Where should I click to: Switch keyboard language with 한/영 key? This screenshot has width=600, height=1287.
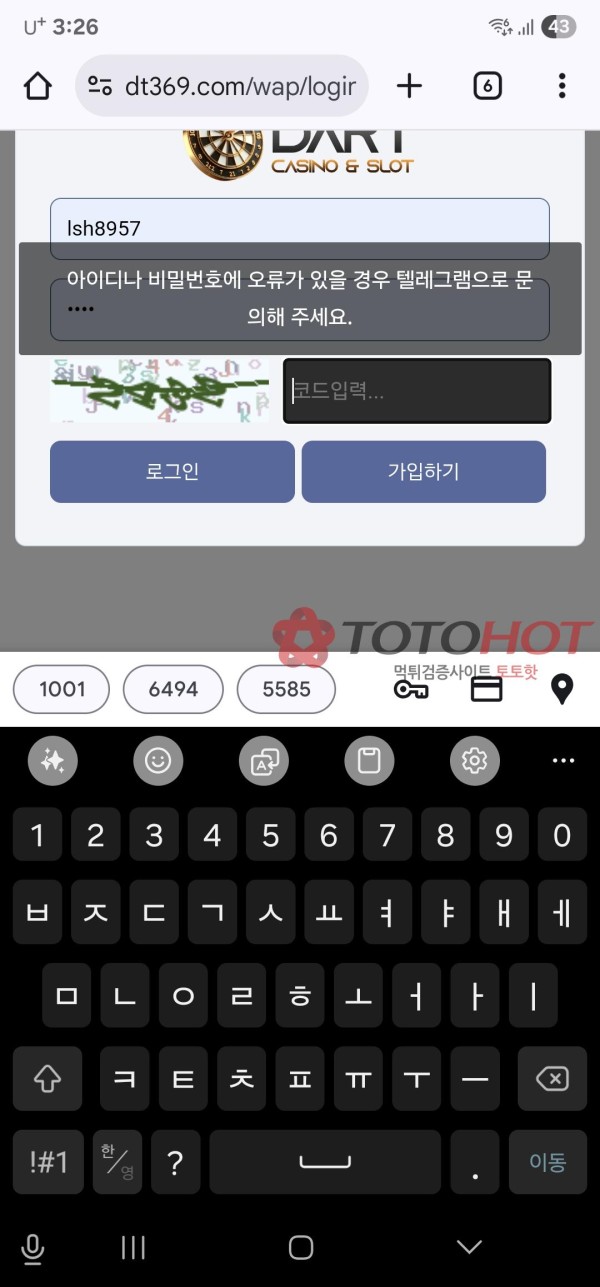click(117, 1162)
